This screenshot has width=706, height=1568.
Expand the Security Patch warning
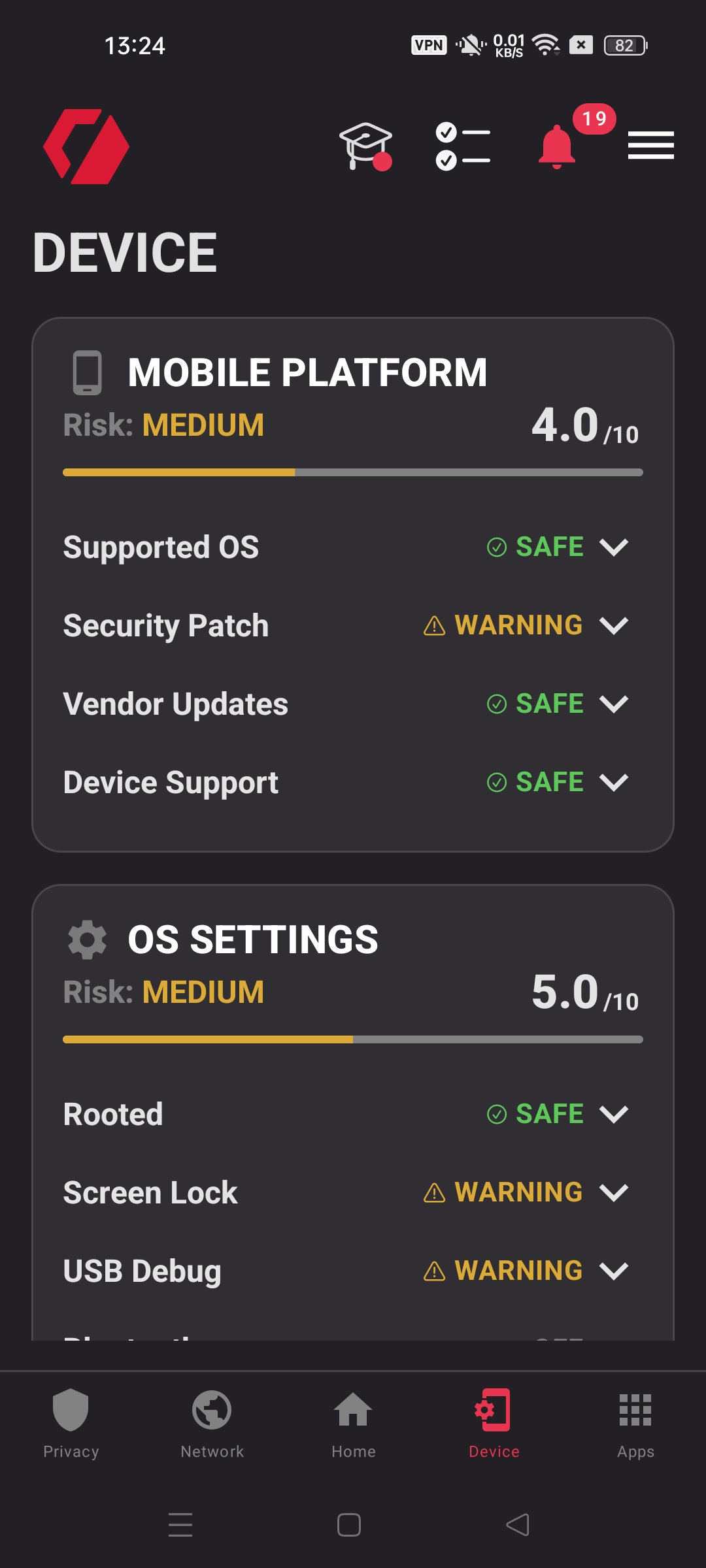coord(613,625)
